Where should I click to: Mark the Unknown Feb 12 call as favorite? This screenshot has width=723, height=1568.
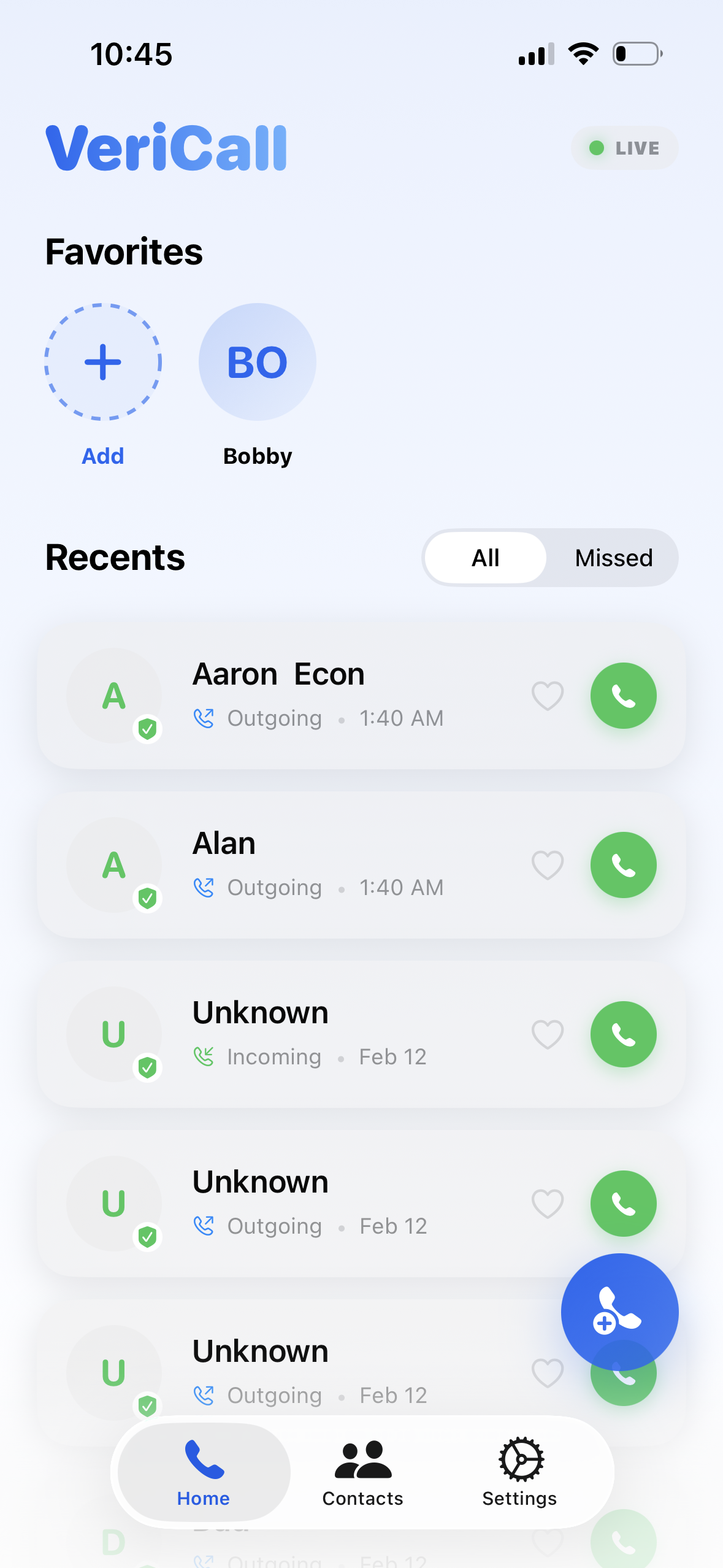[547, 1034]
